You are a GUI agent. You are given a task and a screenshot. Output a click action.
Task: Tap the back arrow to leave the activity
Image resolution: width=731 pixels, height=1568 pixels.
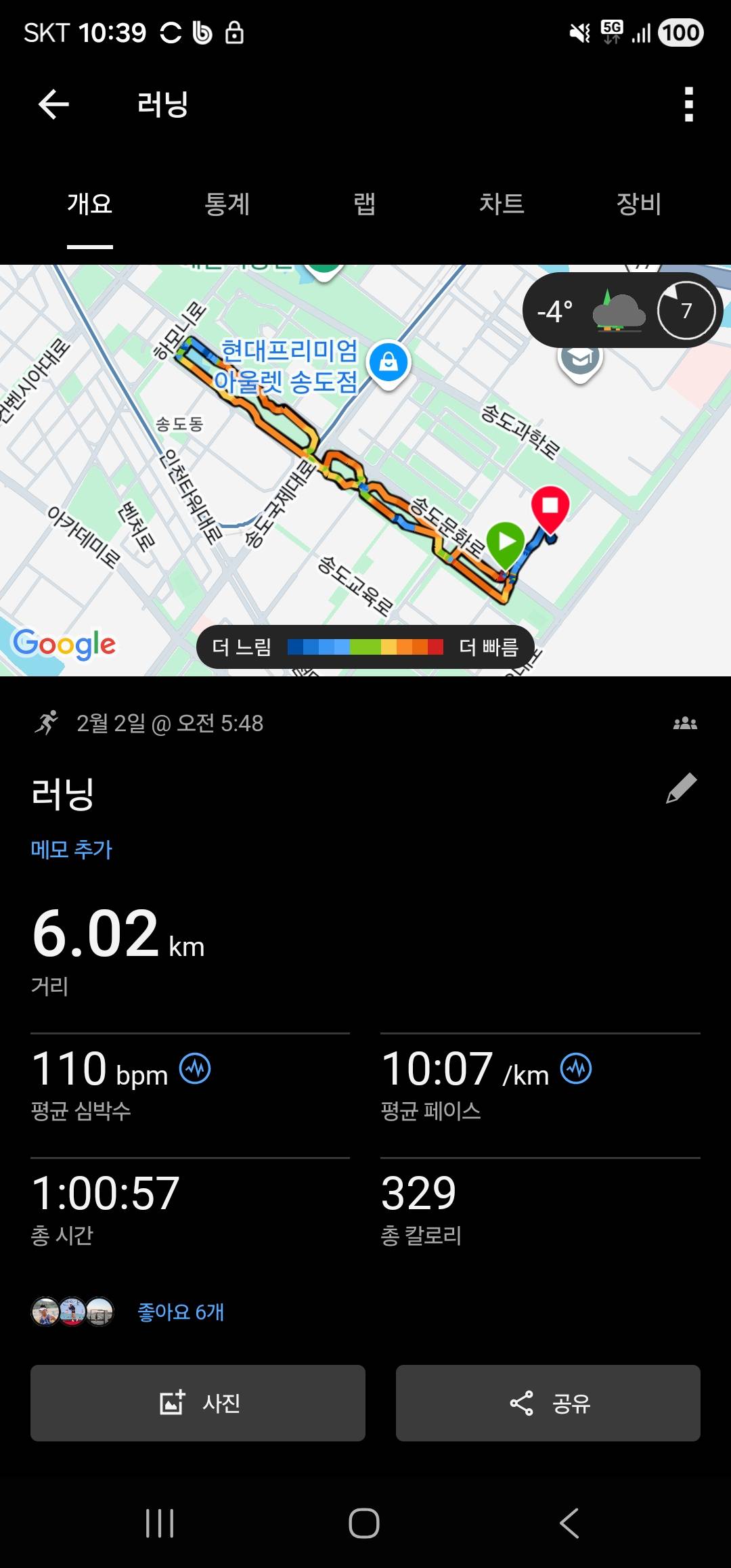(x=53, y=104)
